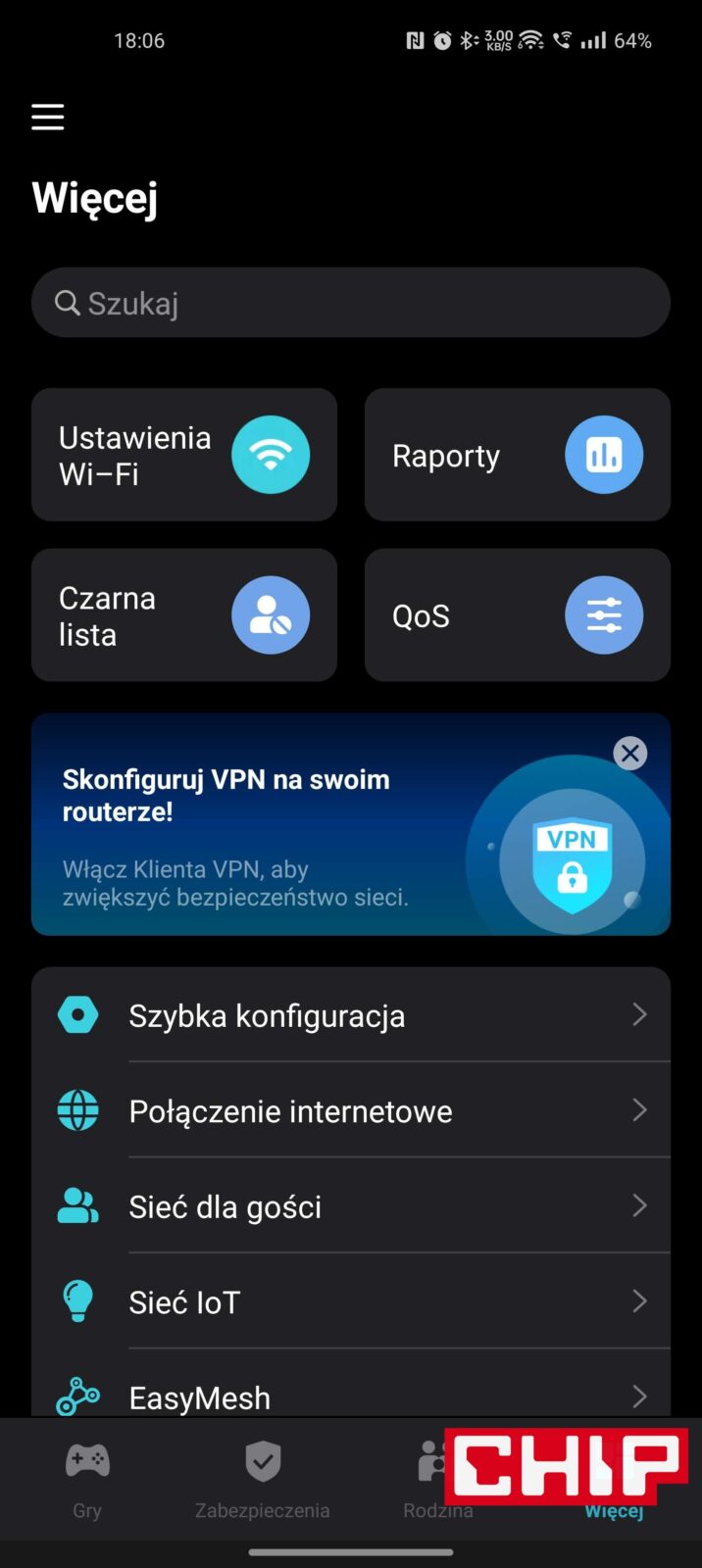The image size is (702, 1568).
Task: Open EasyMesh settings
Action: [350, 1396]
